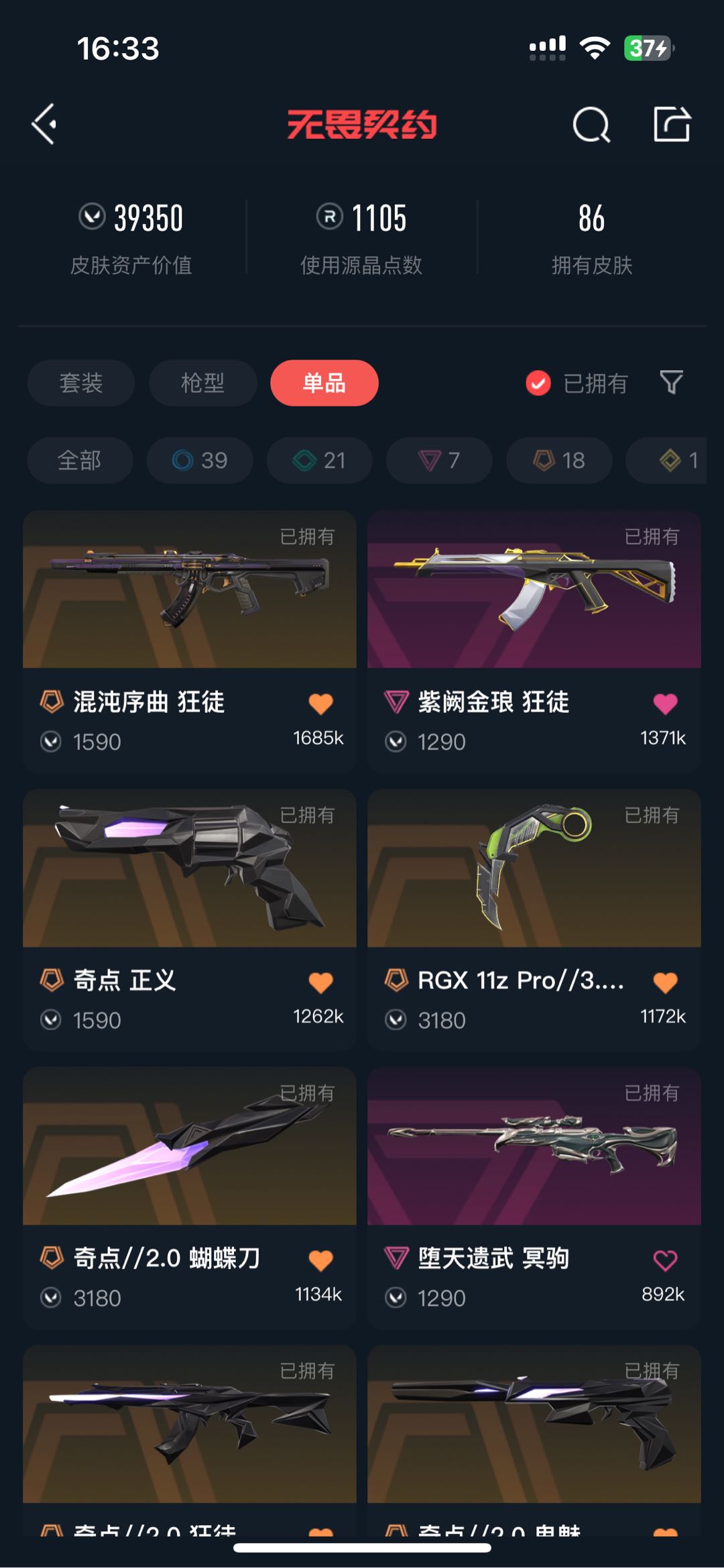Unlike the 紫阙金琅 狂徒 skin heart
The width and height of the screenshot is (724, 1568).
[665, 704]
